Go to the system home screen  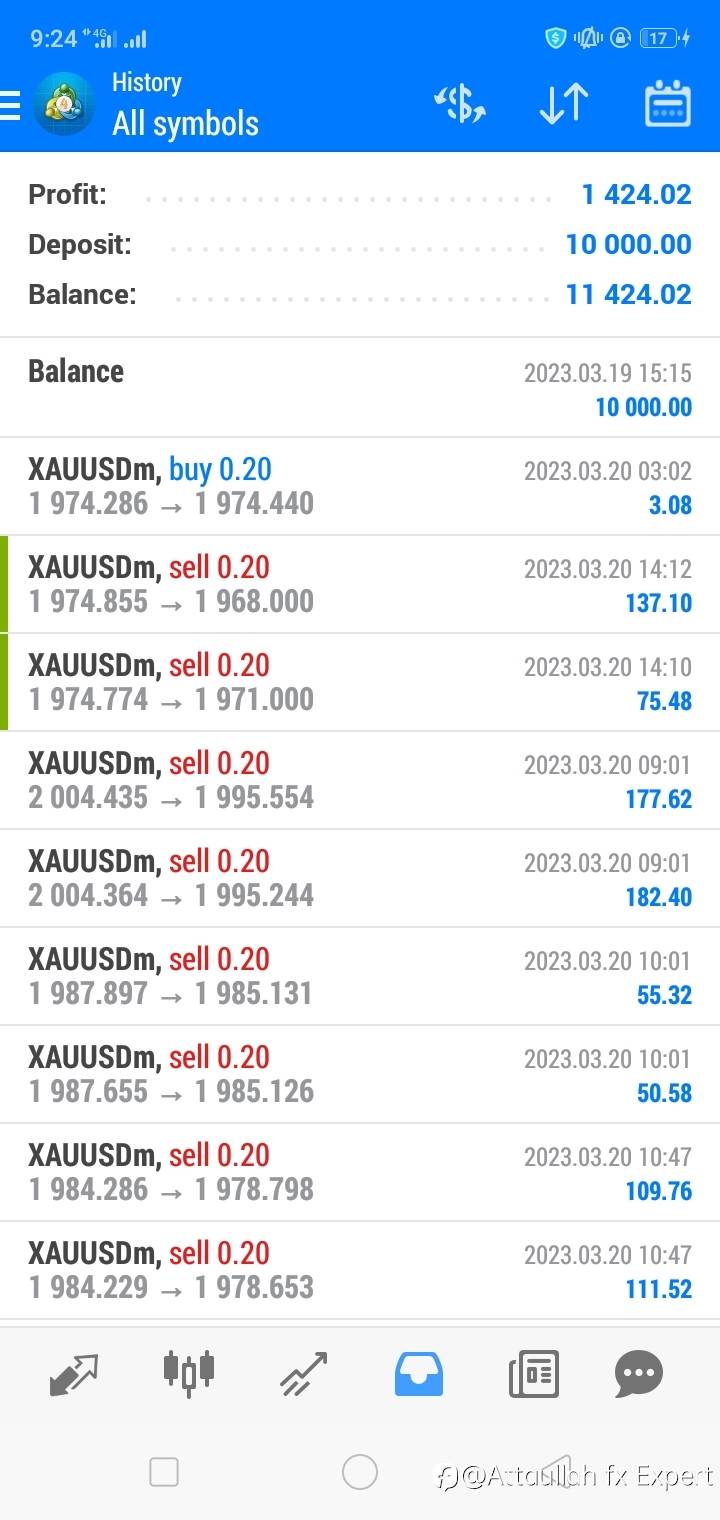360,1472
